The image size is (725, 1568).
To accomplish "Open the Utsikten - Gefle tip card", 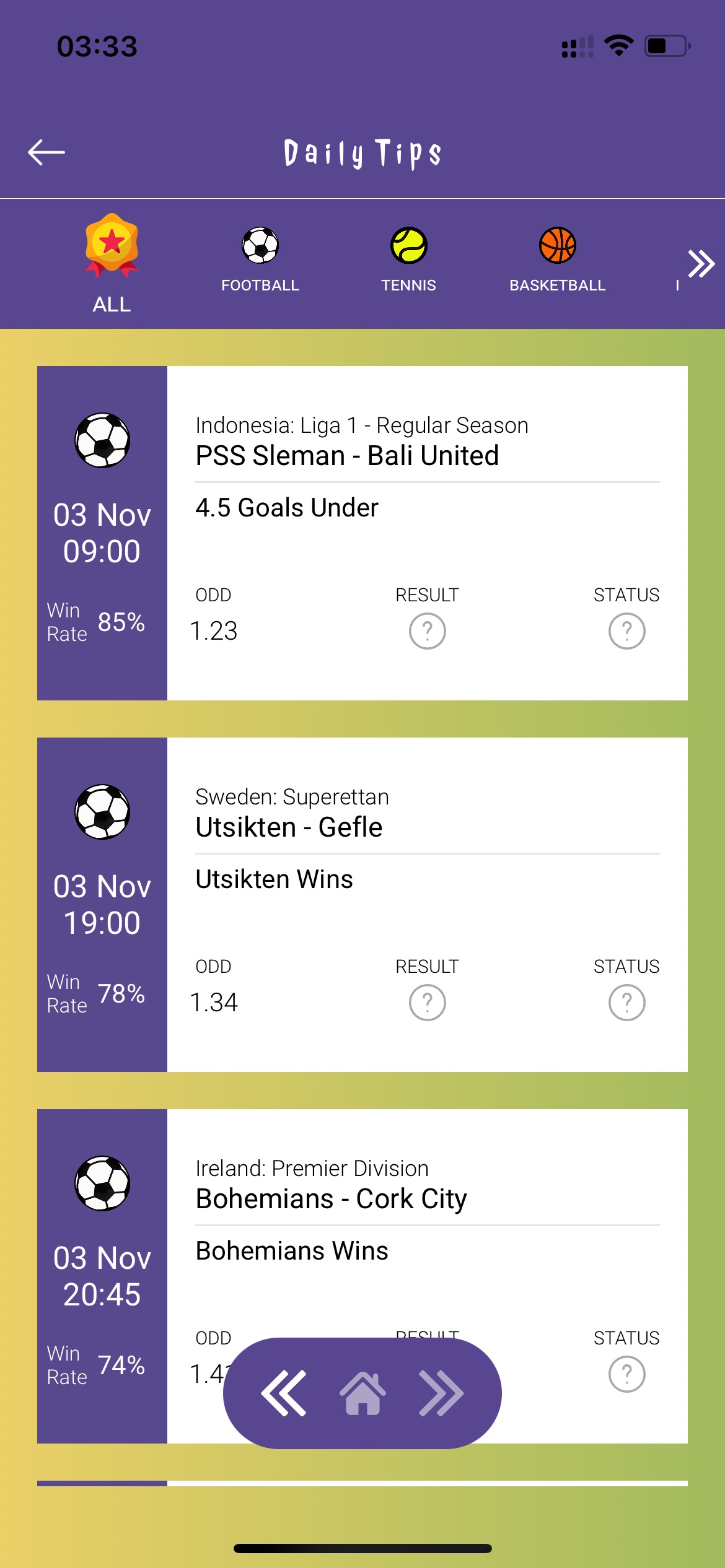I will click(x=362, y=905).
